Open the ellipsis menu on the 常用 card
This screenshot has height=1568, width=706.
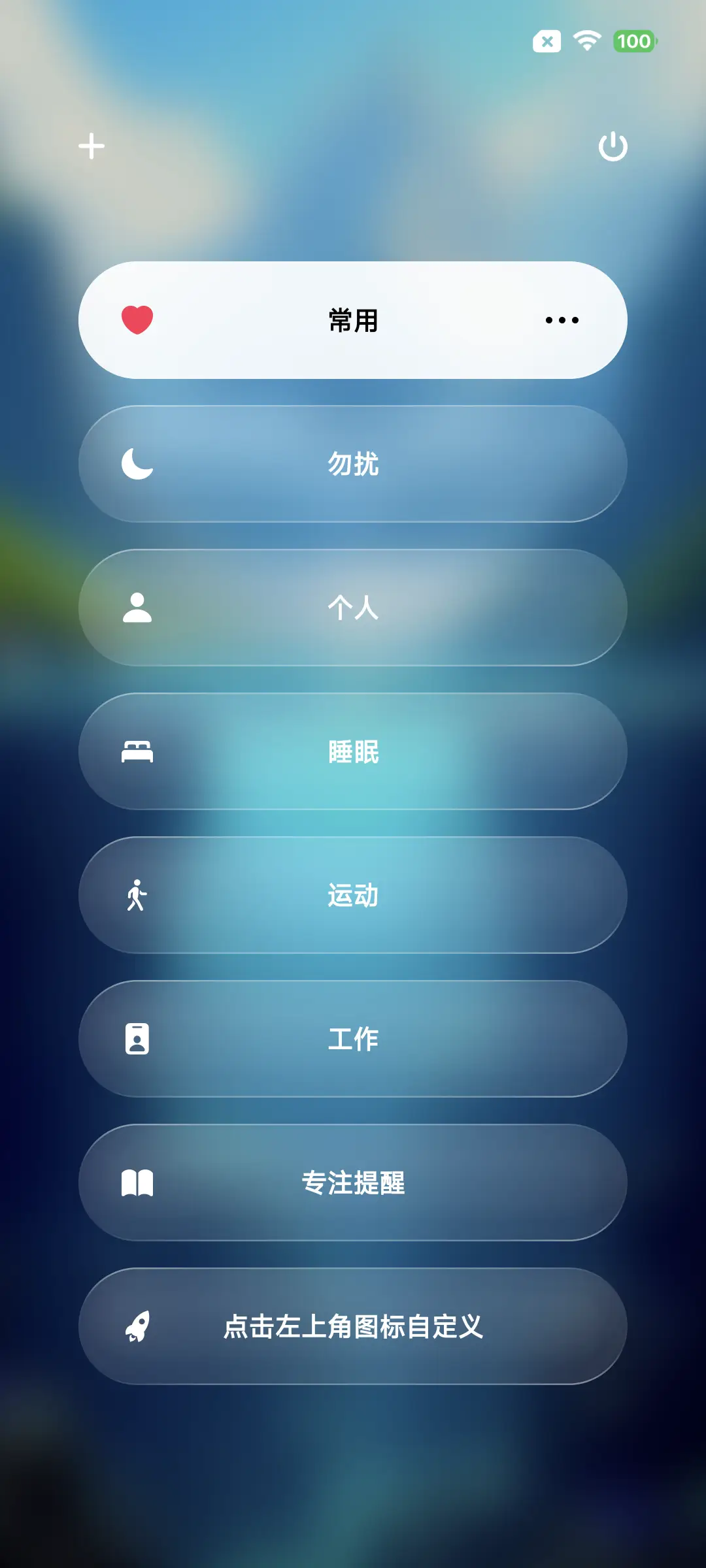click(561, 320)
